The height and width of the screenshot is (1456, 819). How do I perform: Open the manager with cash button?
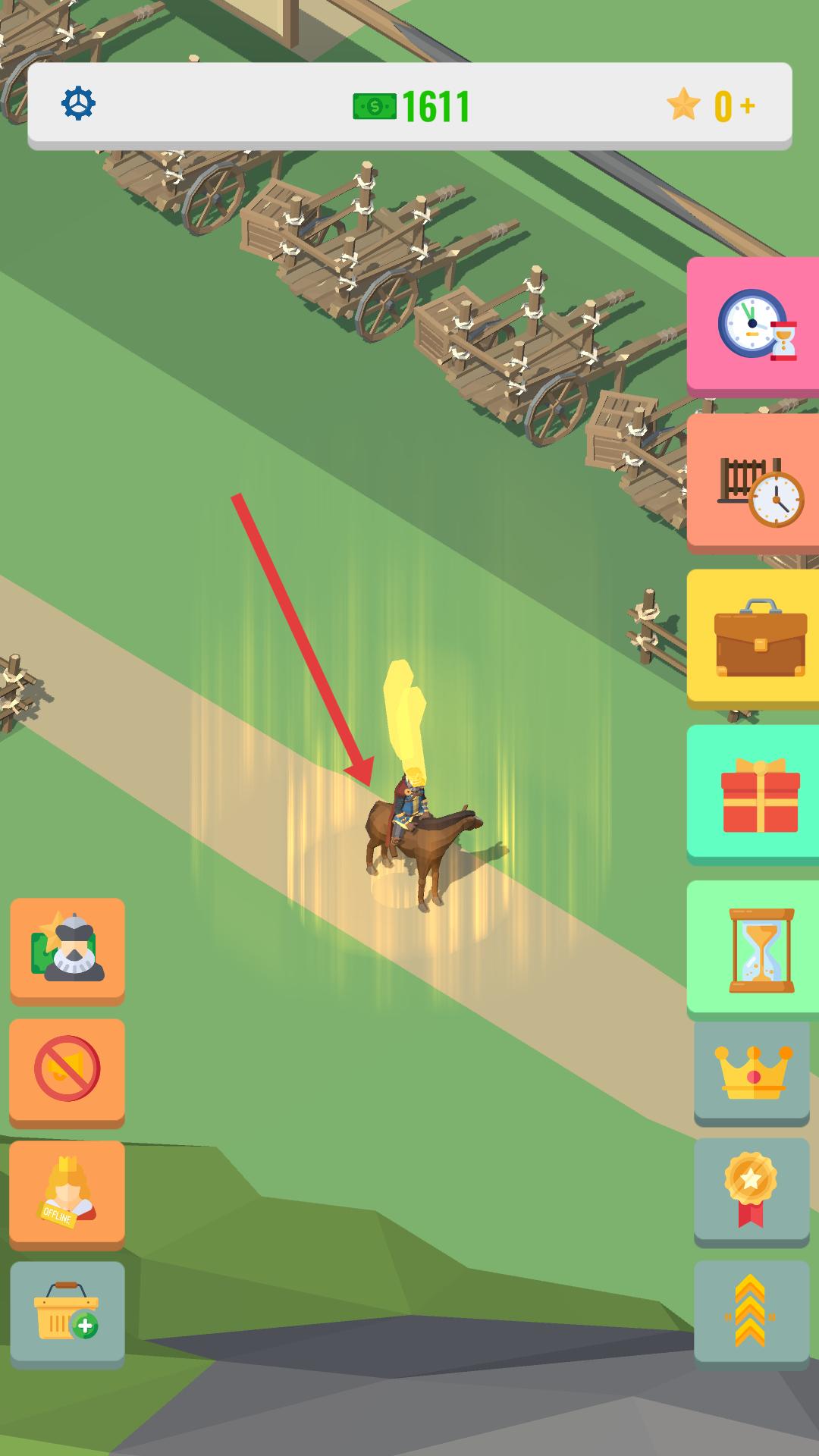point(67,948)
